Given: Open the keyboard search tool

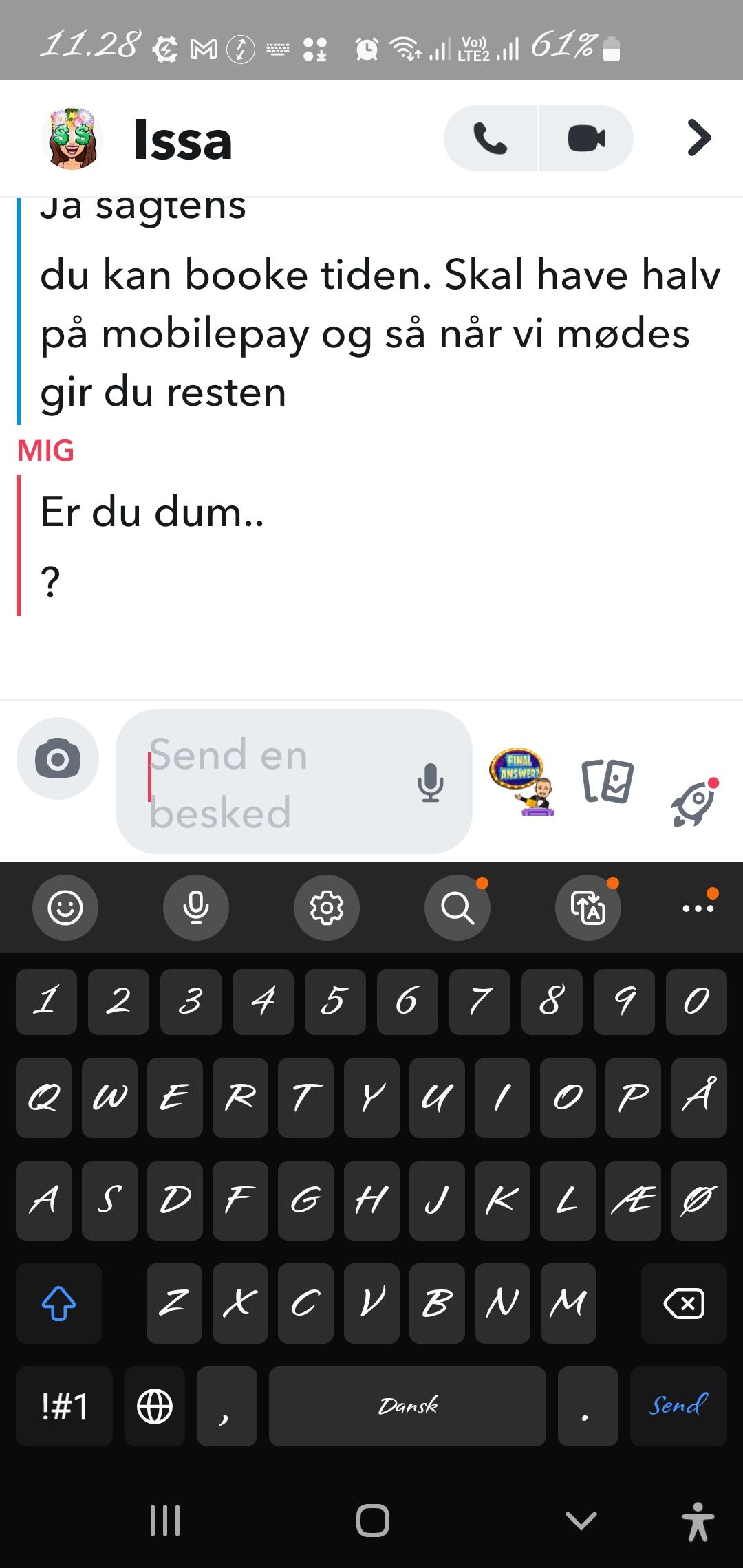Looking at the screenshot, I should 457,908.
